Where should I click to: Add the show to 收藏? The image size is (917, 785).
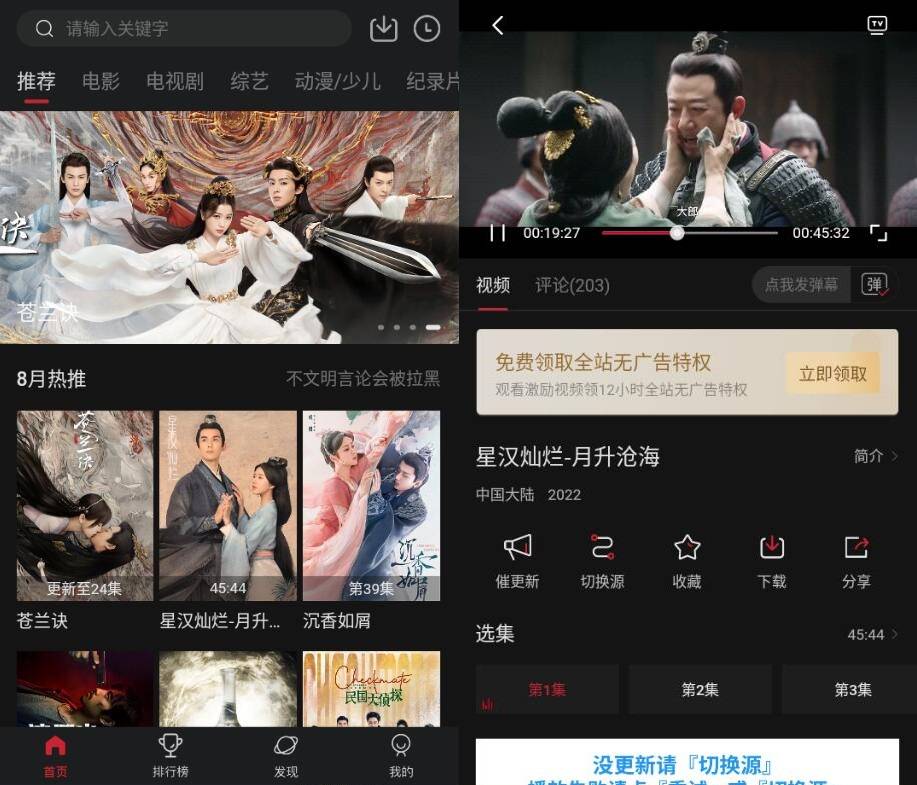click(x=687, y=561)
